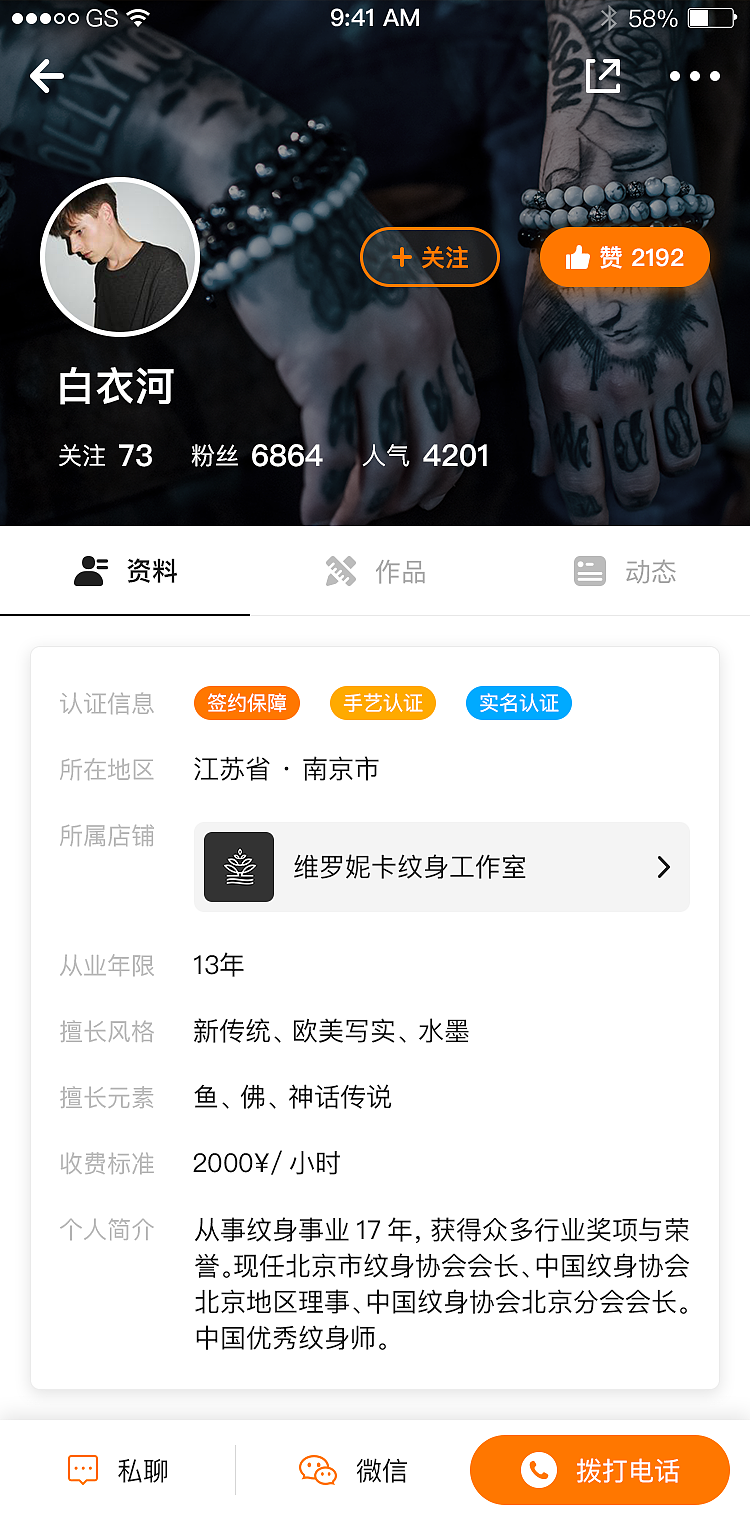Like the profile via 赞 2192
750x1520 pixels.
[625, 258]
